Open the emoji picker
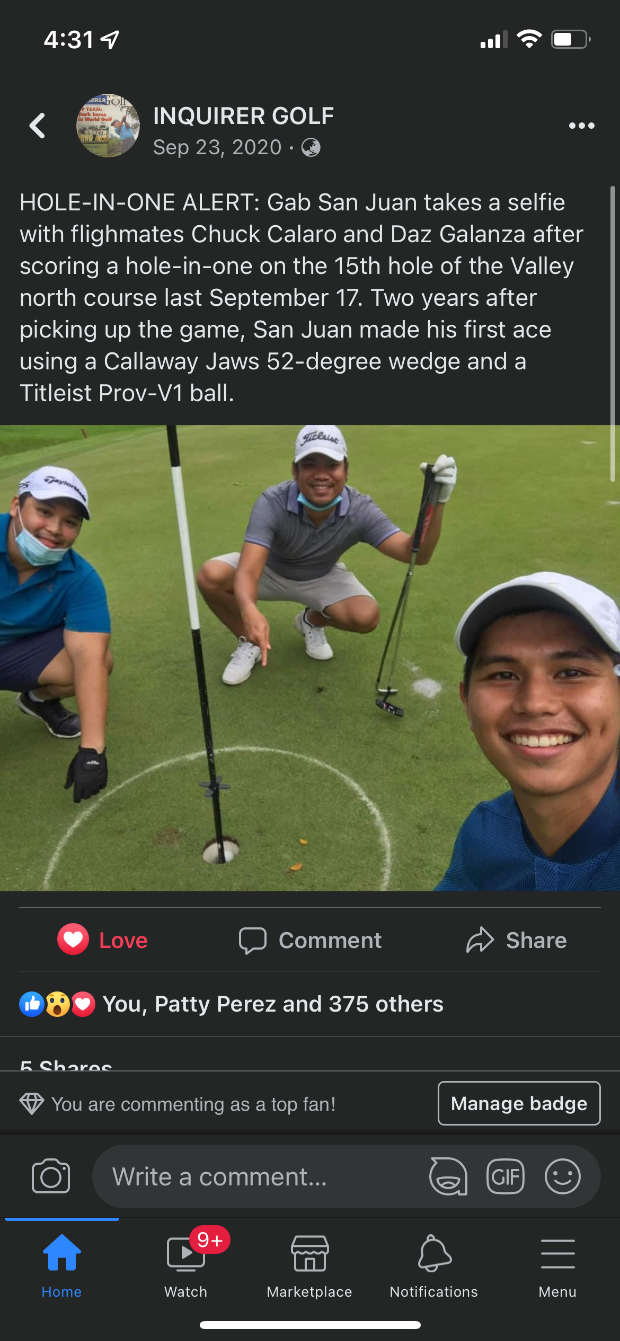The width and height of the screenshot is (620, 1341). [x=563, y=1176]
